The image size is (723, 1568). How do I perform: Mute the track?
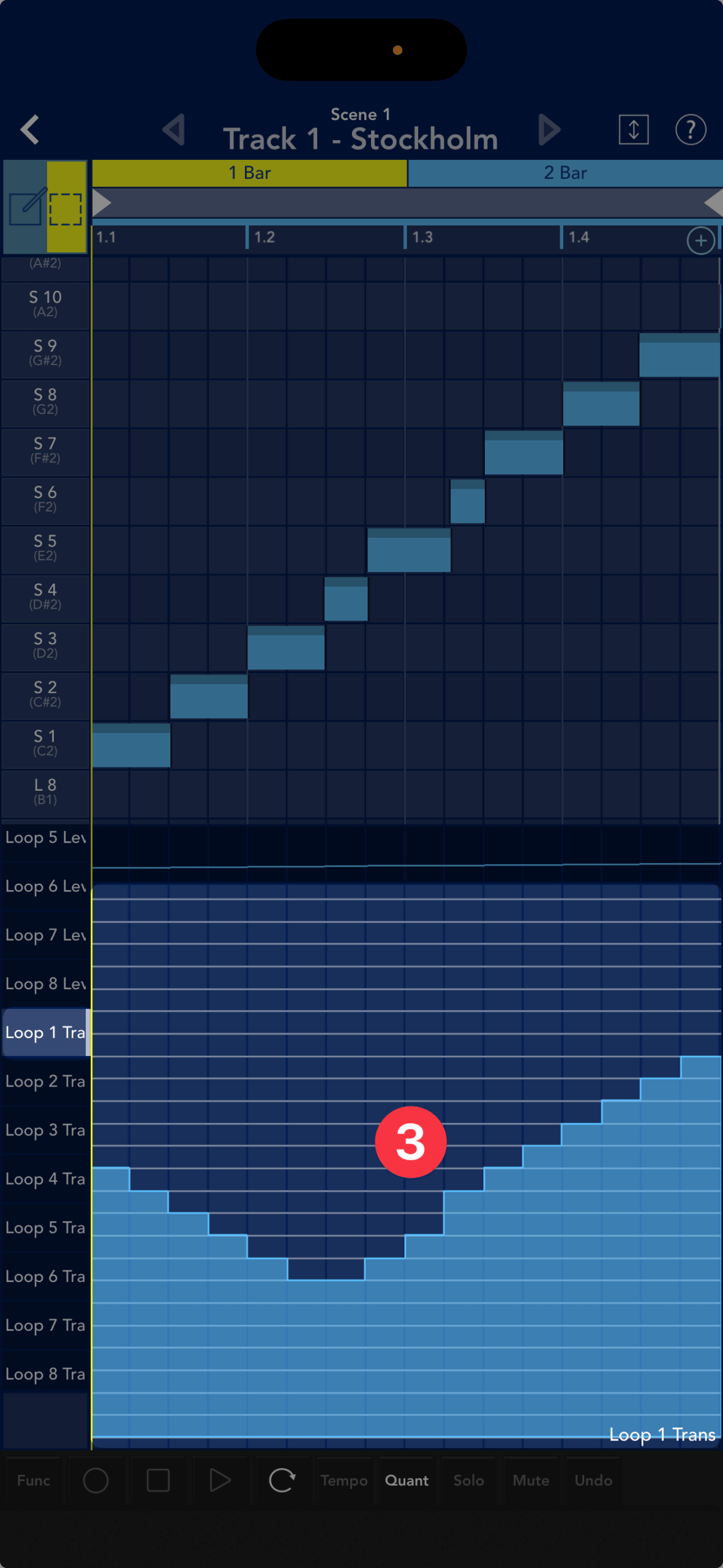(531, 1480)
